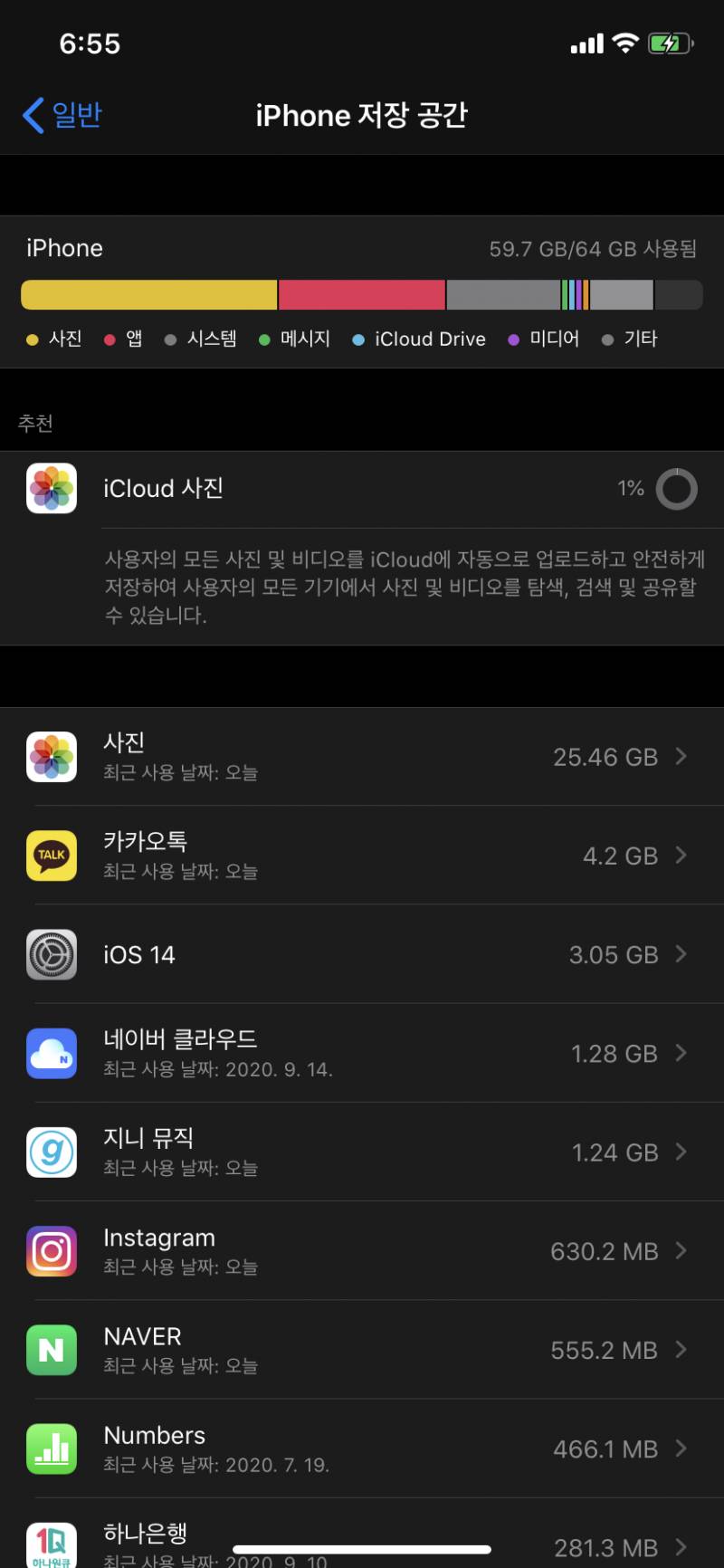Viewport: 724px width, 1568px height.
Task: Tap the 일반 back navigation button
Action: coord(62,115)
